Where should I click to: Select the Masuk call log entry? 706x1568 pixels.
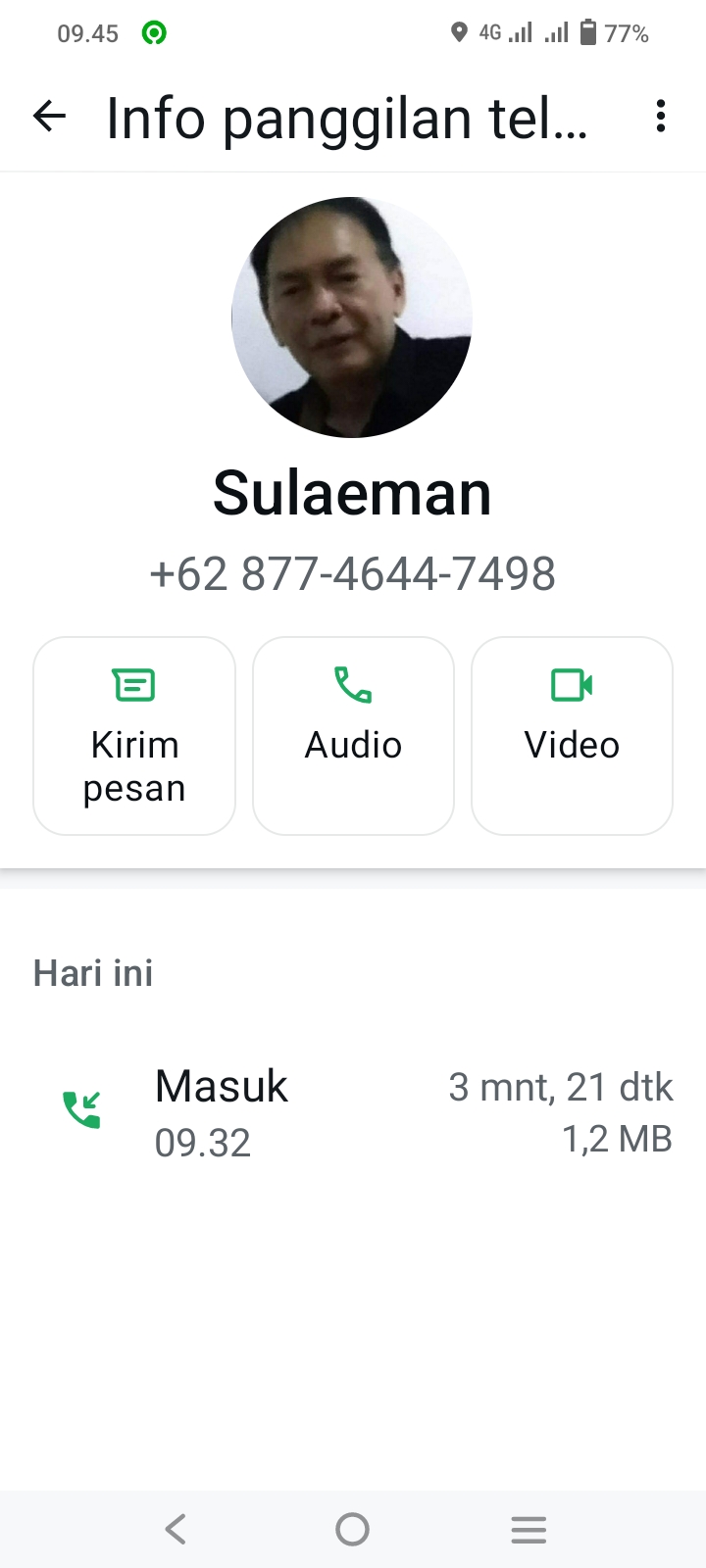click(221, 1085)
